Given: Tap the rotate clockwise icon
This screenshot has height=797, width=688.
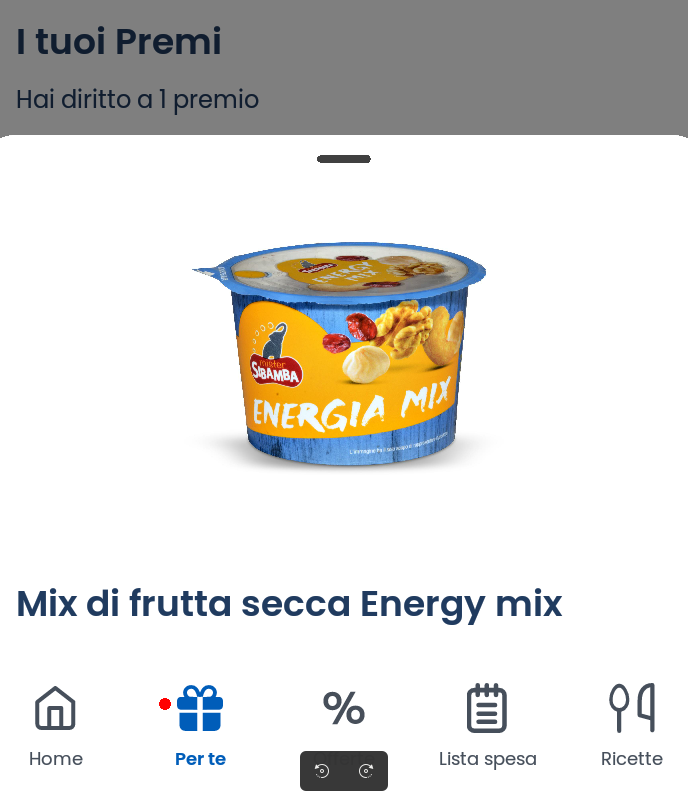Looking at the screenshot, I should click(366, 771).
